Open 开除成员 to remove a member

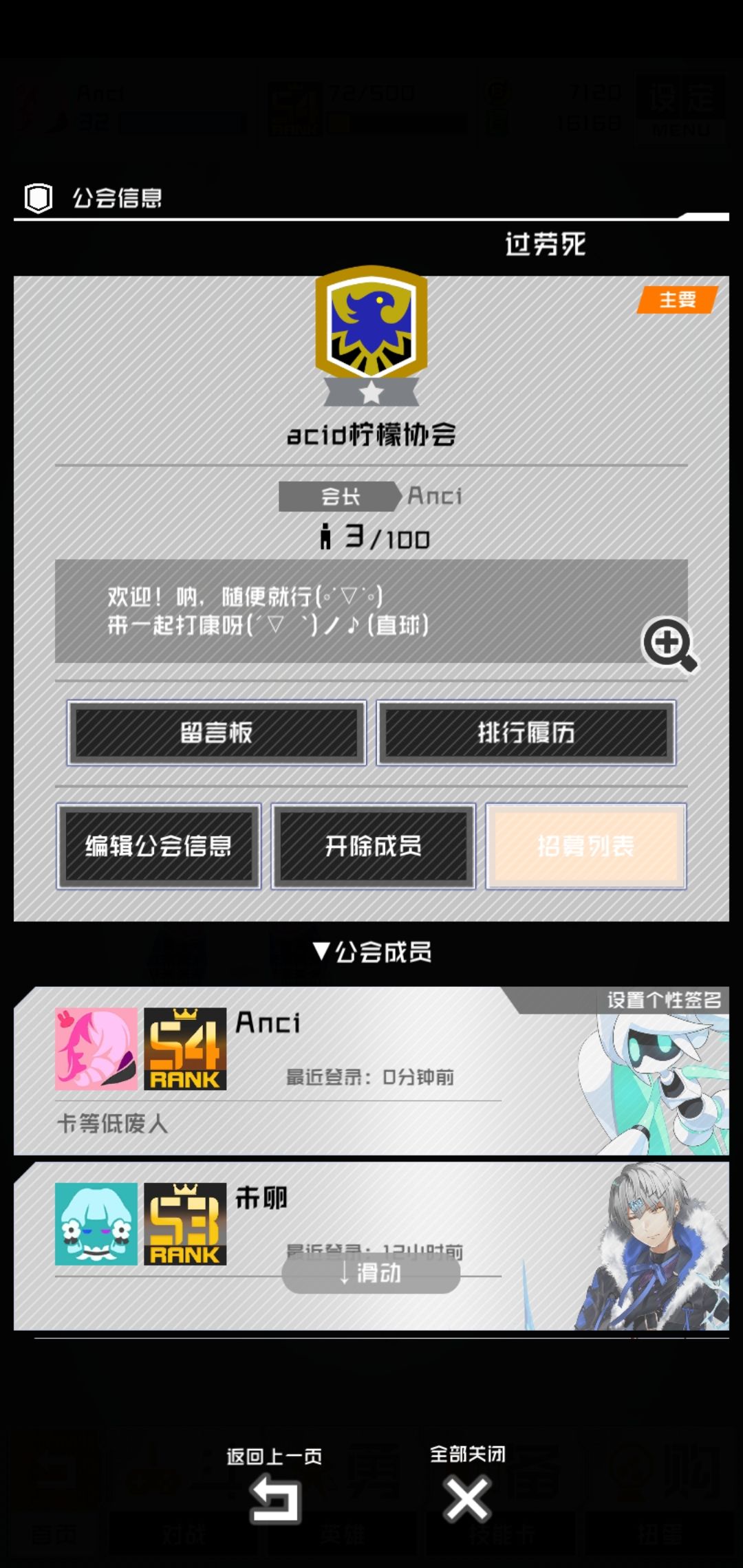[374, 846]
